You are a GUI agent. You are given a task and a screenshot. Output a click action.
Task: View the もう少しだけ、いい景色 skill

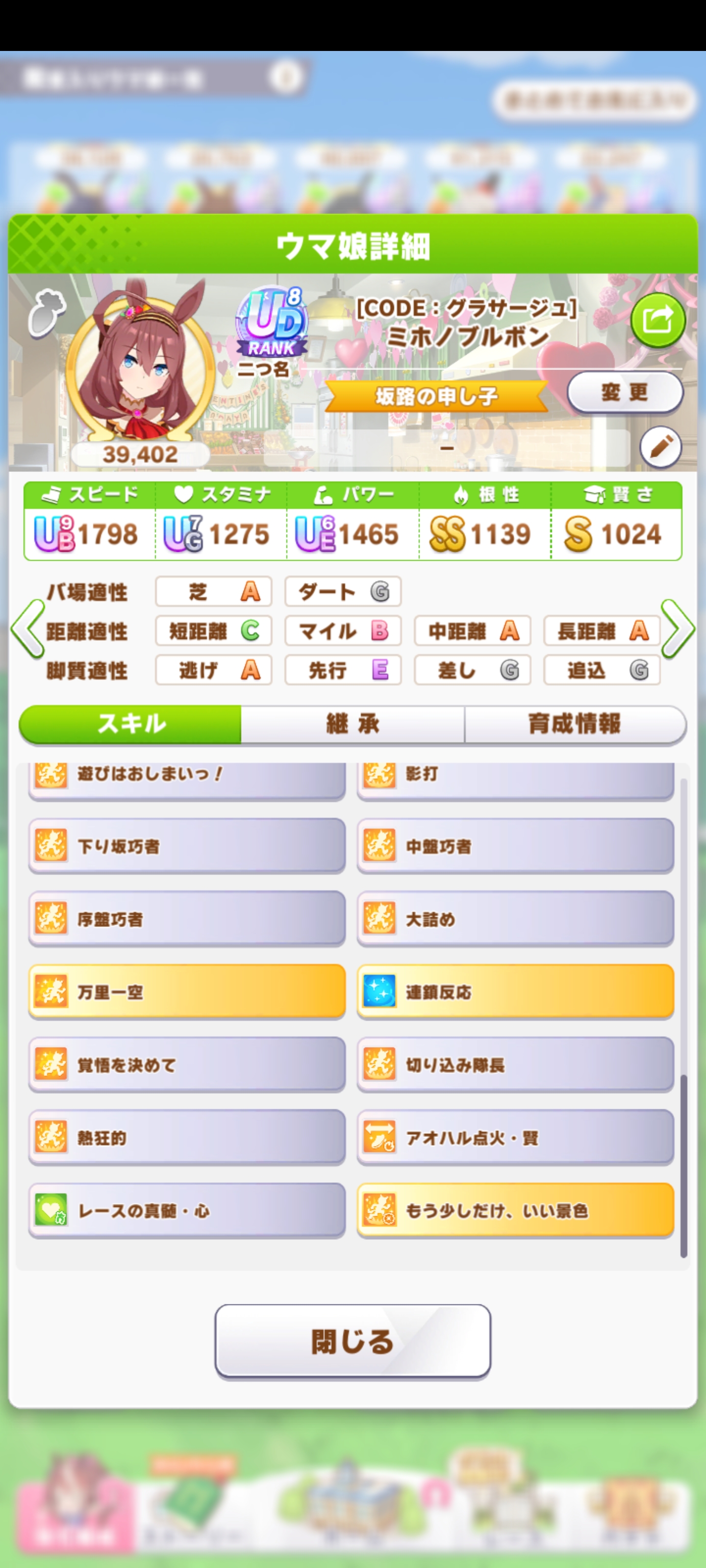[515, 1210]
